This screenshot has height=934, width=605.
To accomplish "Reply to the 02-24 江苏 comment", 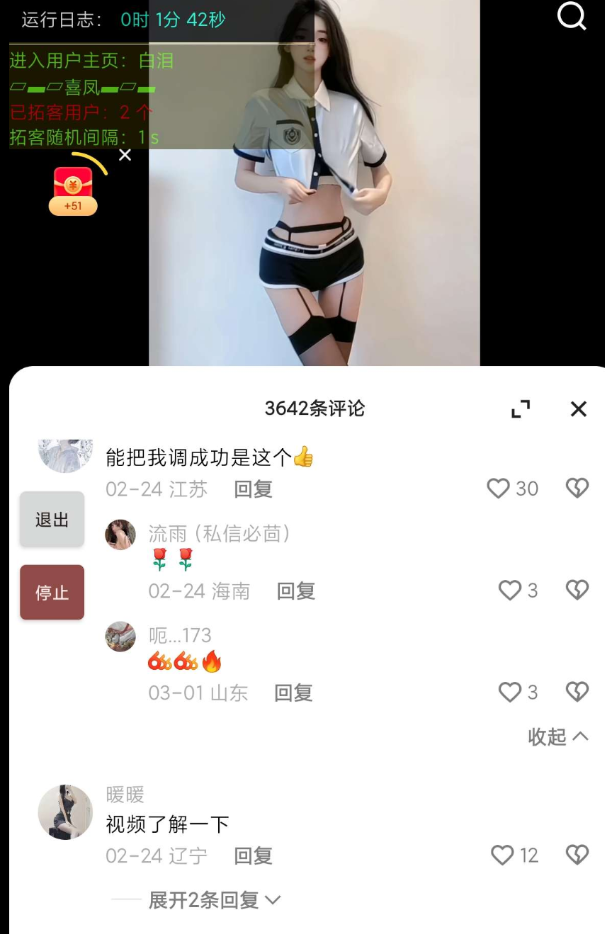I will (x=253, y=489).
